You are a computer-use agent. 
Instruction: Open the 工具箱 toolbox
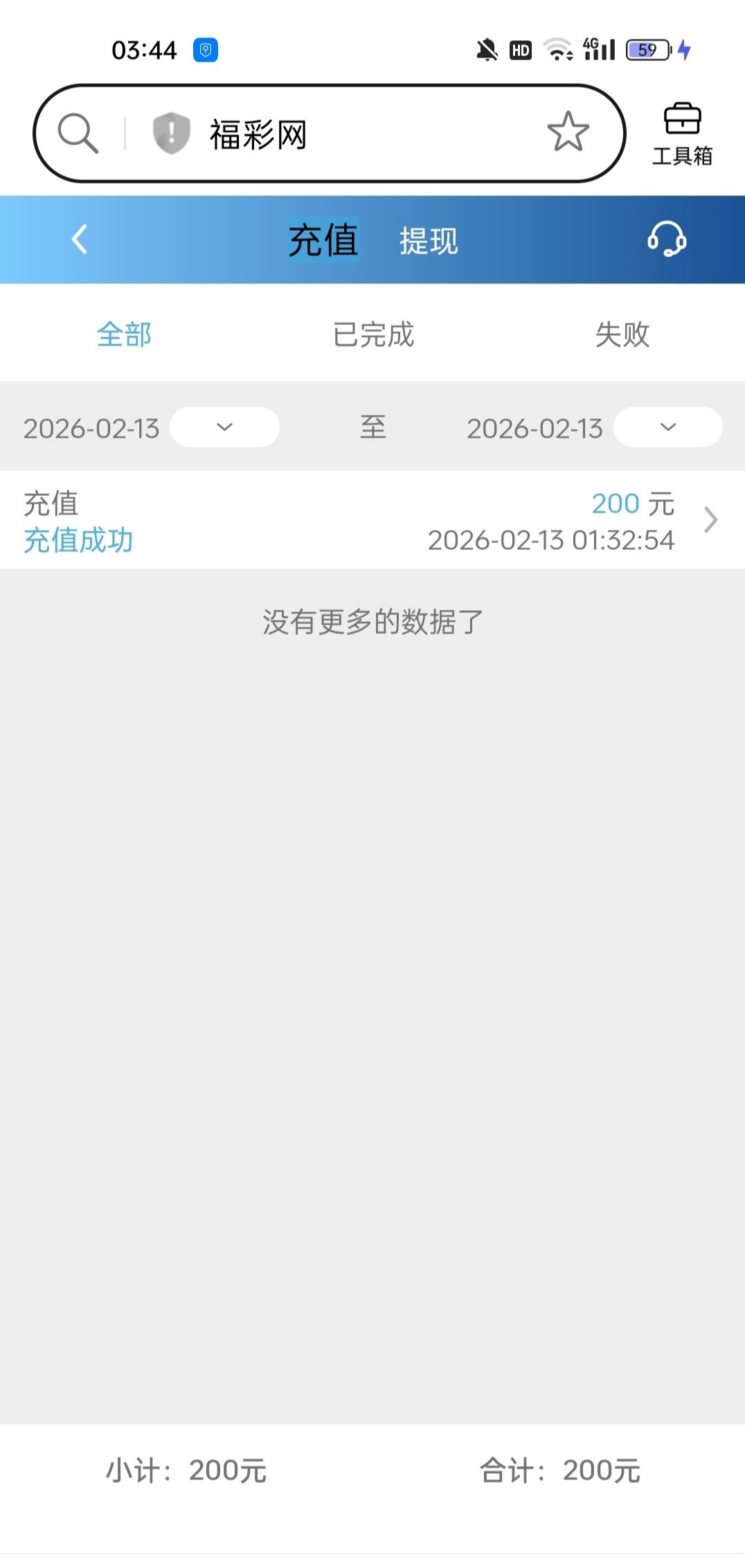(x=682, y=134)
